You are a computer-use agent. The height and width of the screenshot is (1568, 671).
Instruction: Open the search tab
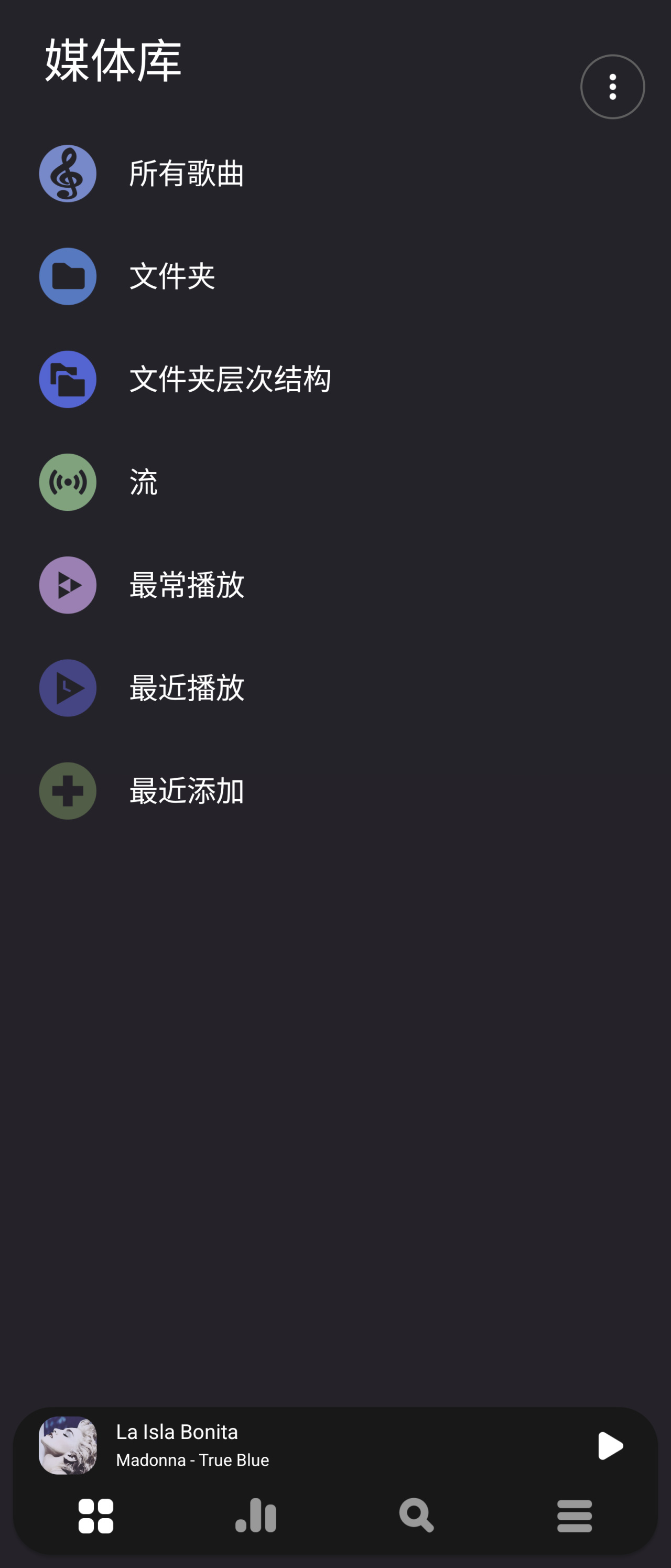(x=416, y=1516)
